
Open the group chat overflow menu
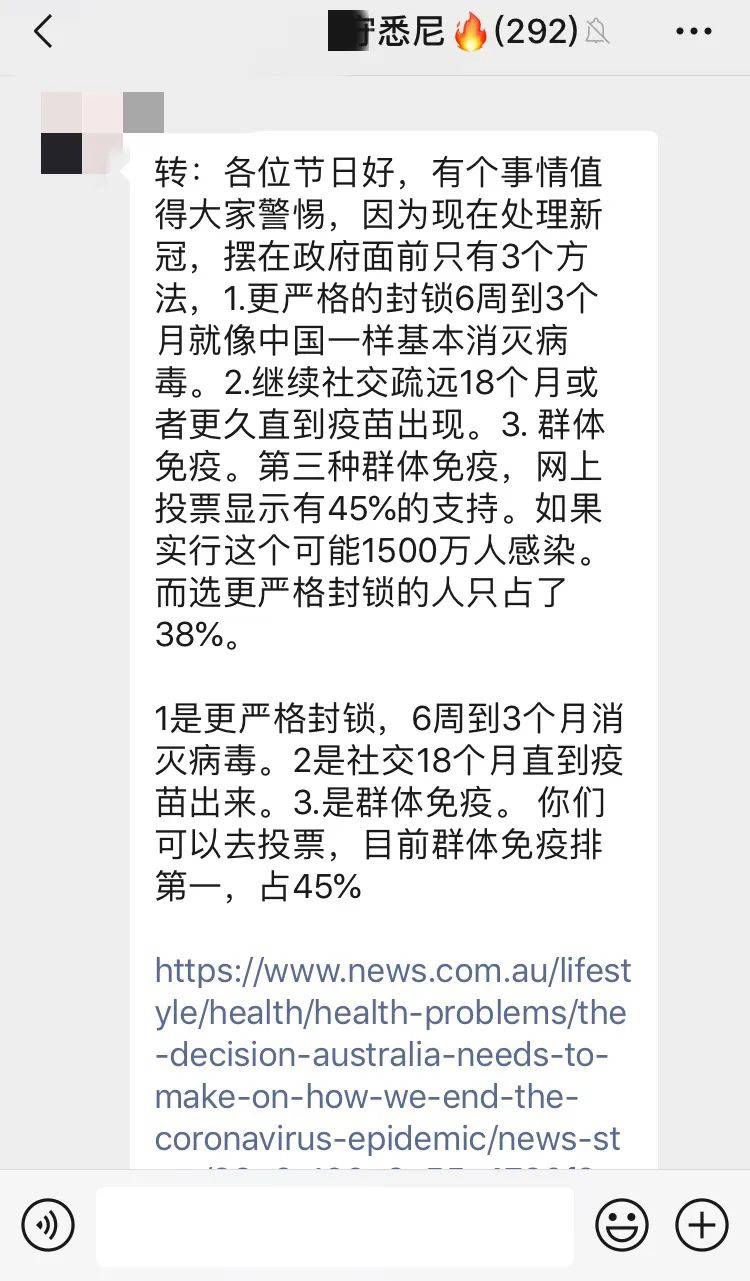(694, 32)
